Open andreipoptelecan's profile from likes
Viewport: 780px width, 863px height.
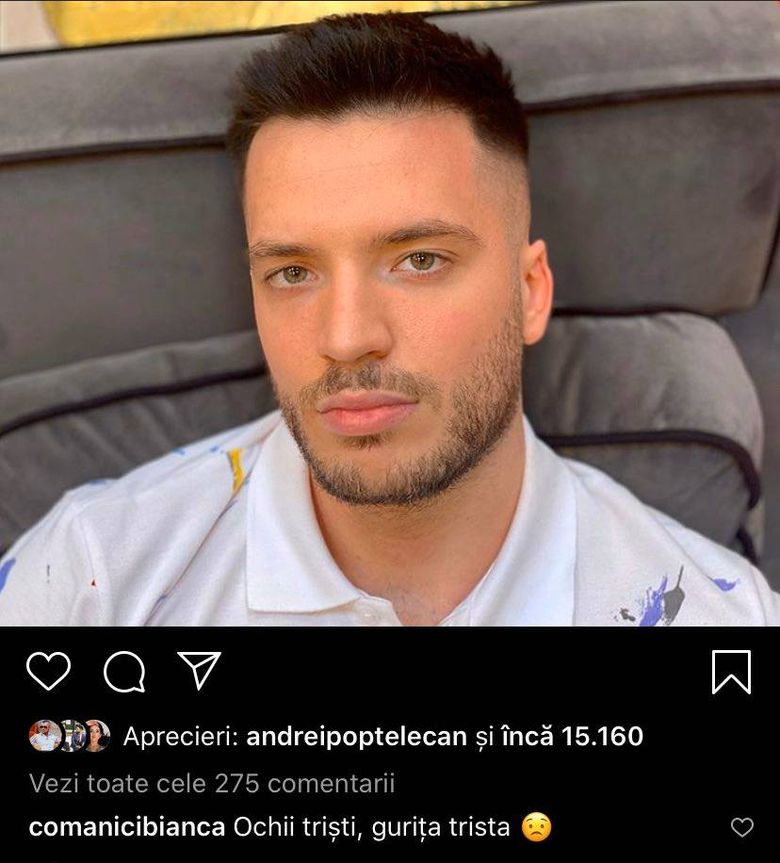click(x=356, y=737)
